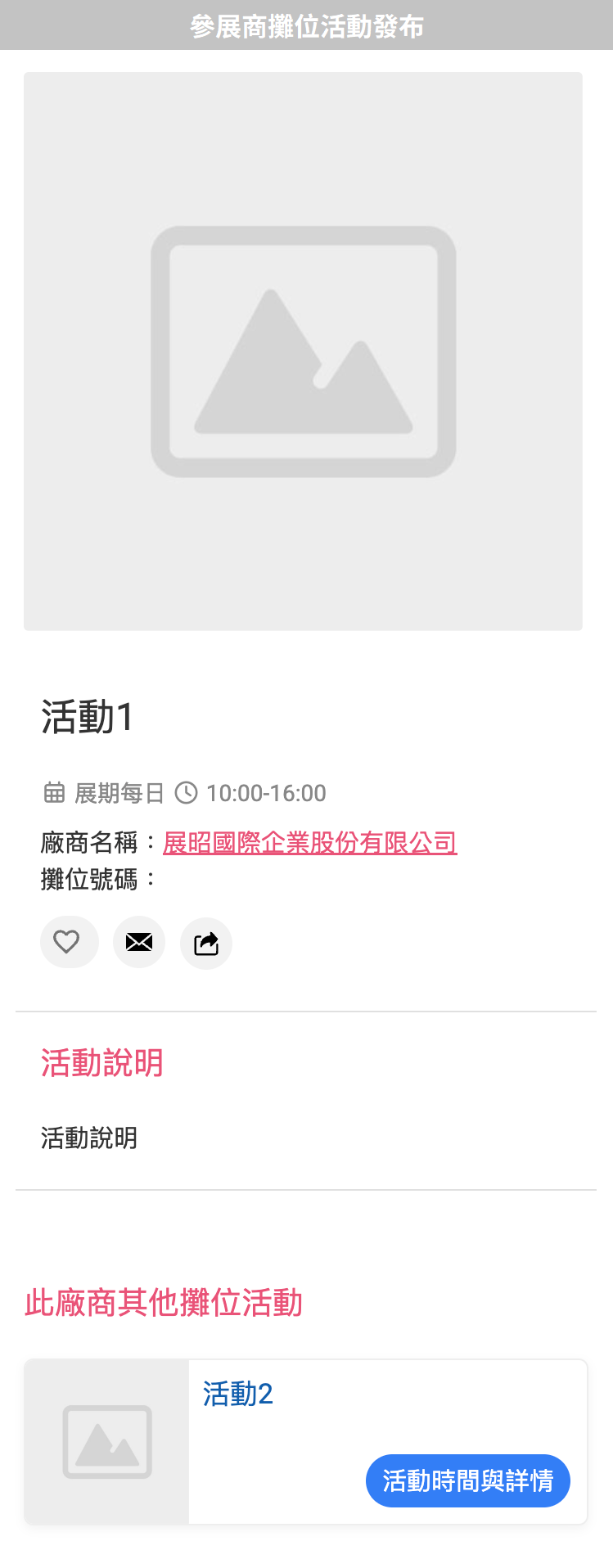Open the 活動2 card
Image resolution: width=613 pixels, height=1568 pixels.
pyautogui.click(x=238, y=1394)
